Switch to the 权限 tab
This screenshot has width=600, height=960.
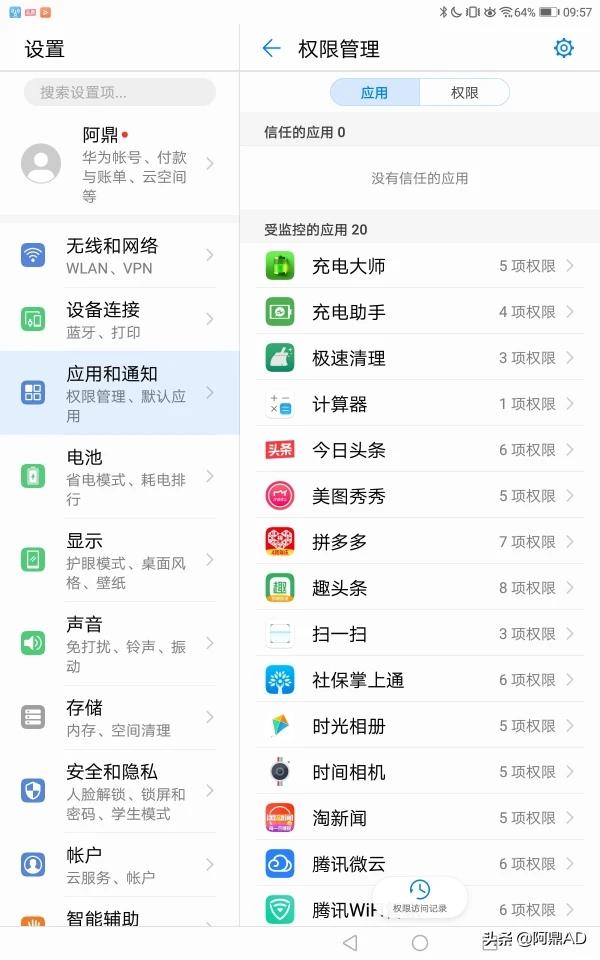coord(464,93)
